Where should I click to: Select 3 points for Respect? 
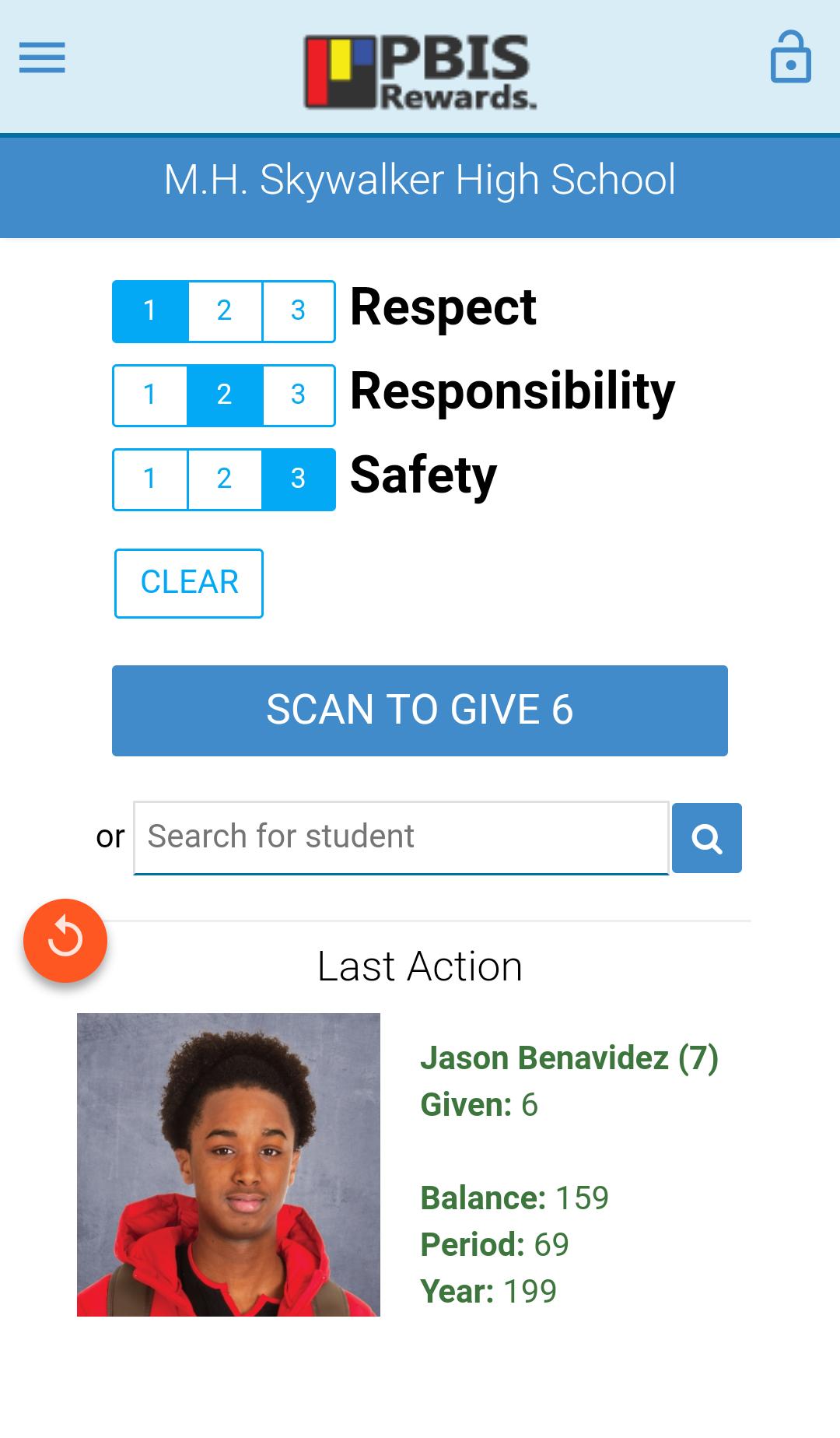(298, 310)
